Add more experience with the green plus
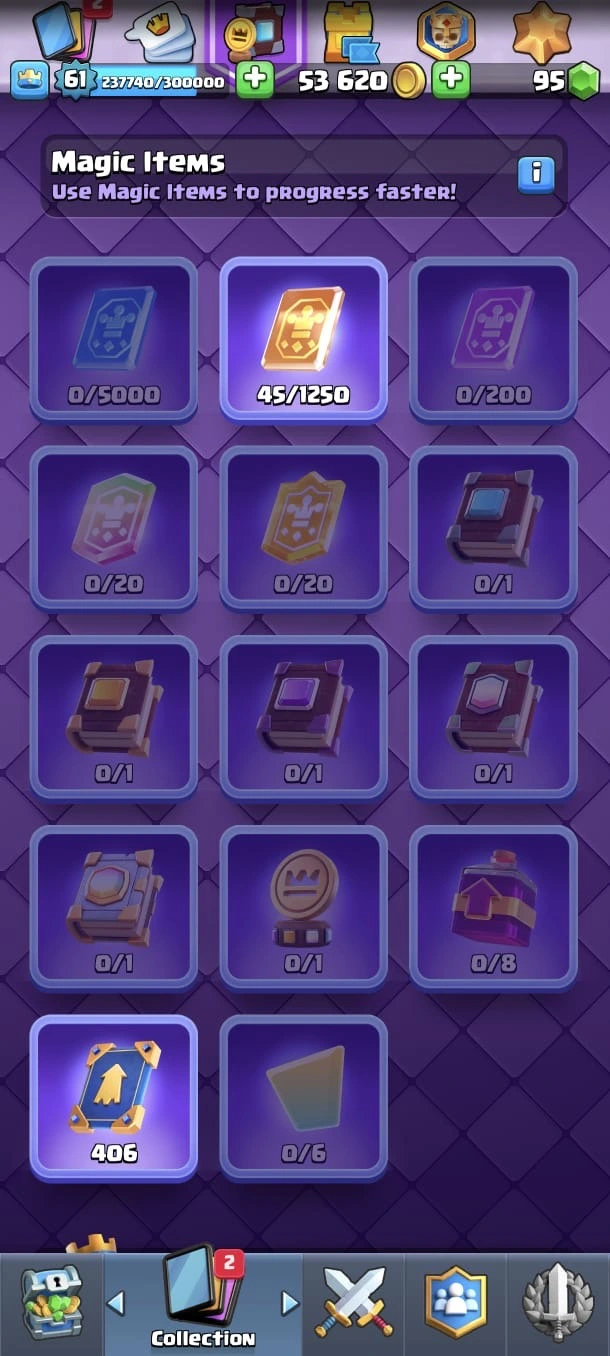 (x=256, y=80)
